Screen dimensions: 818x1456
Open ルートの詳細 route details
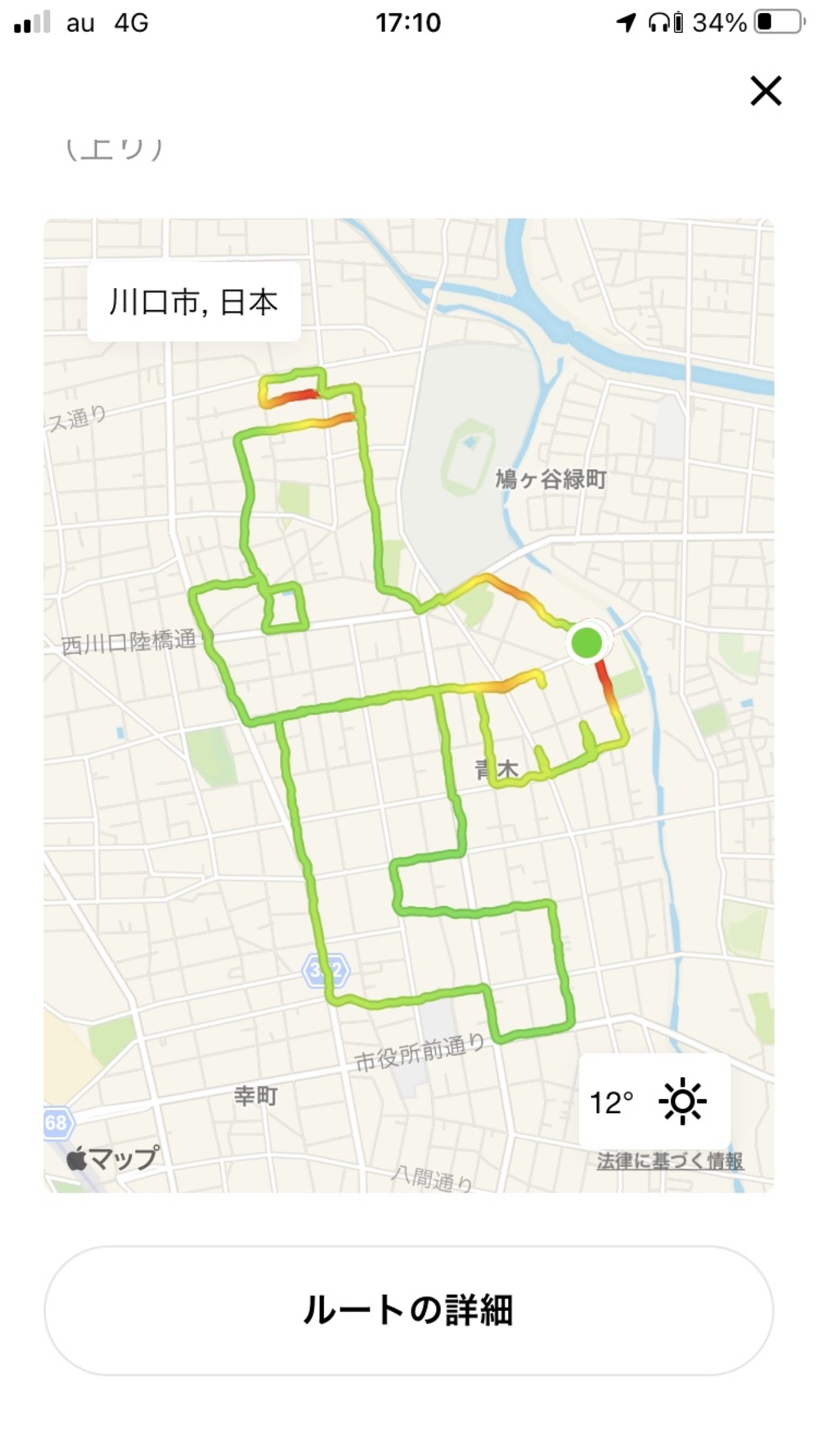coord(408,1310)
